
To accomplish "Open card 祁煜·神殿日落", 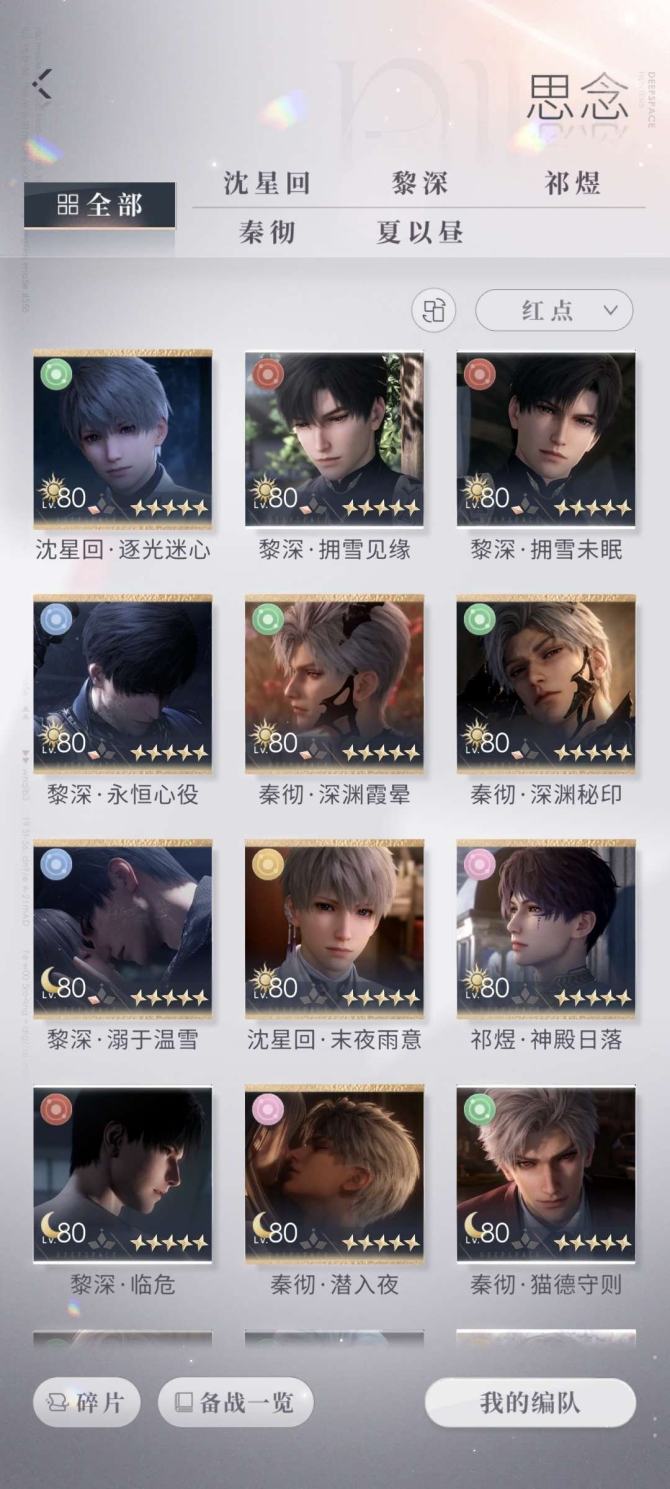I will click(546, 929).
